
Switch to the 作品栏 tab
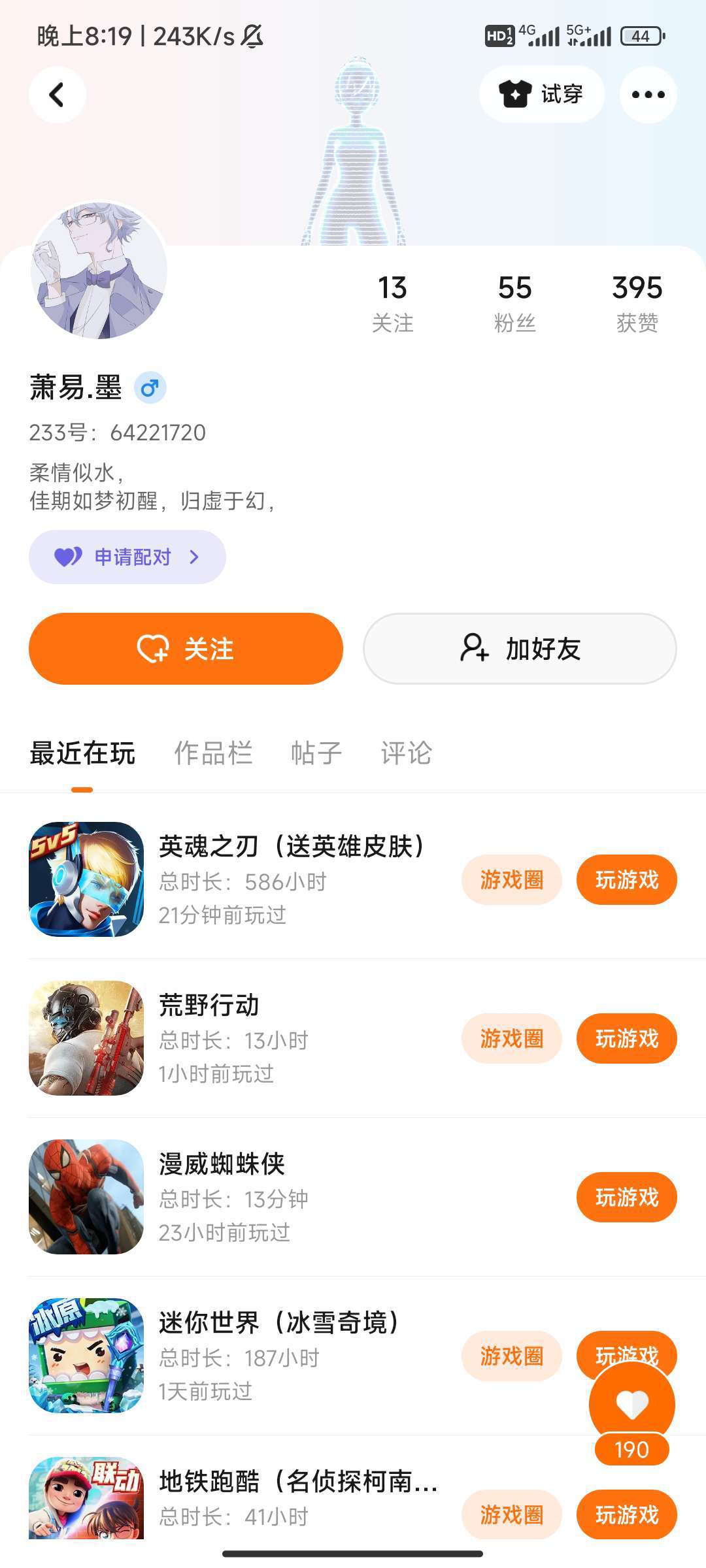213,753
